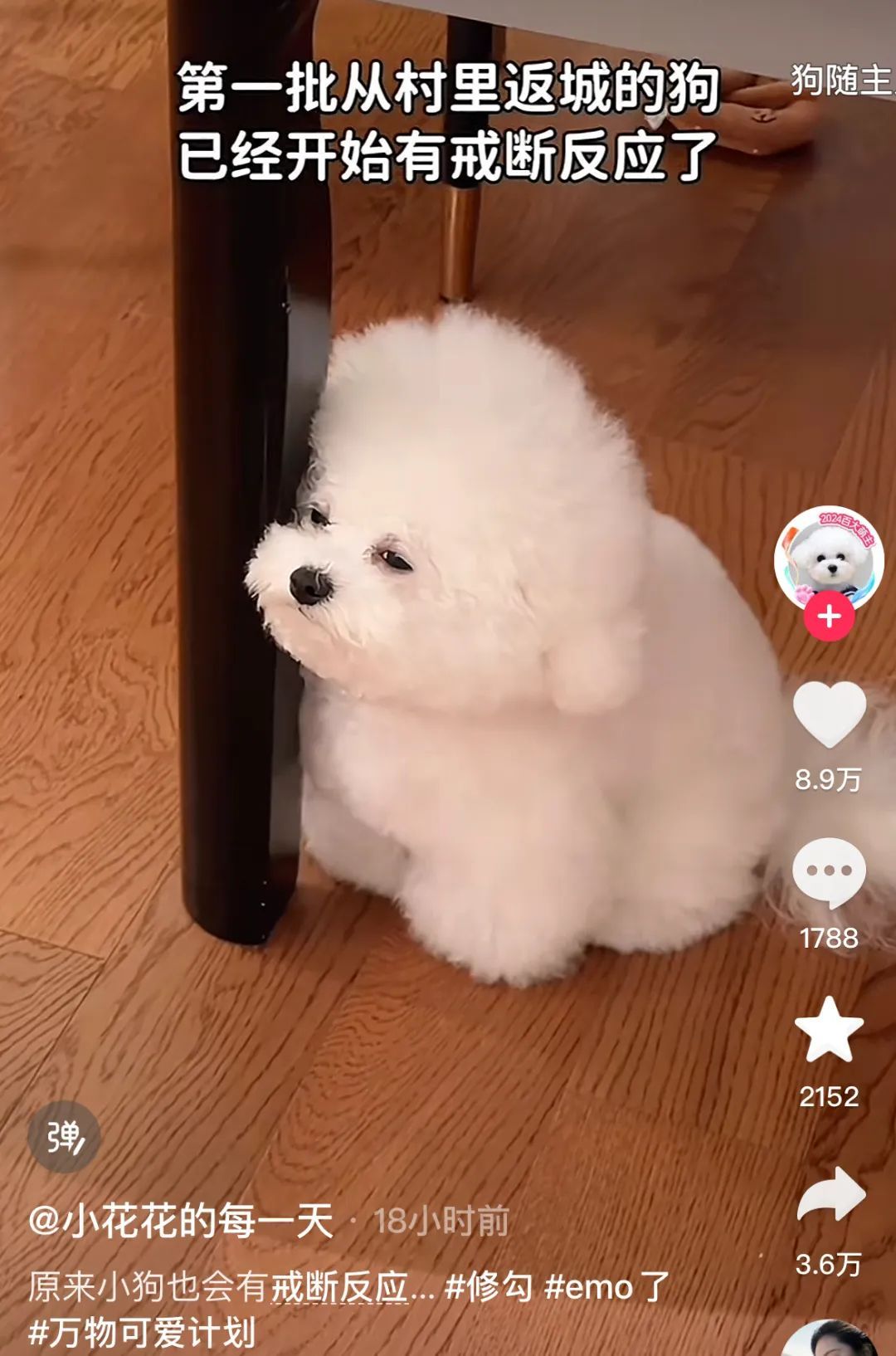Viewport: 896px width, 1356px height.
Task: Toggle the 弹 danmaku button
Action: (64, 1137)
